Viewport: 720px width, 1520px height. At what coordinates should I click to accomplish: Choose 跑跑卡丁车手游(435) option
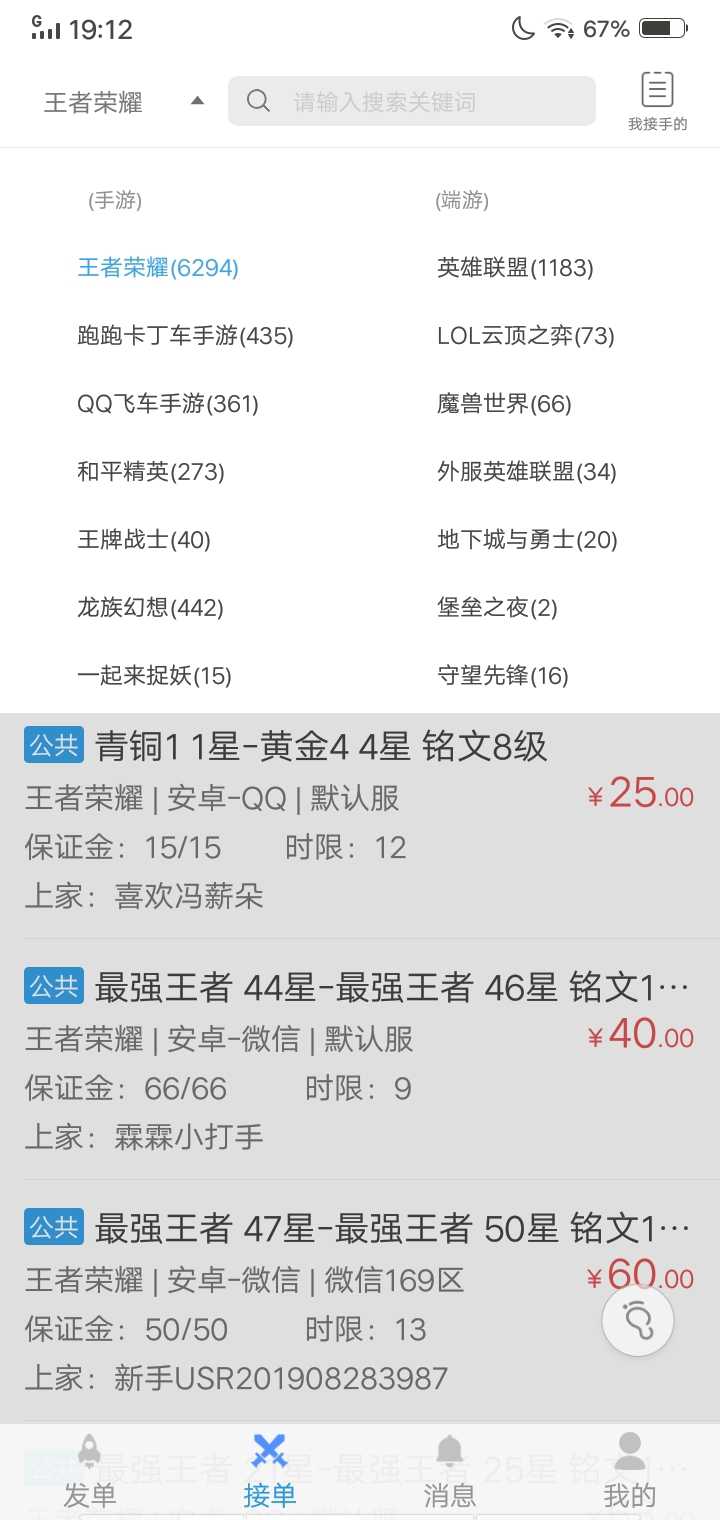tap(185, 336)
